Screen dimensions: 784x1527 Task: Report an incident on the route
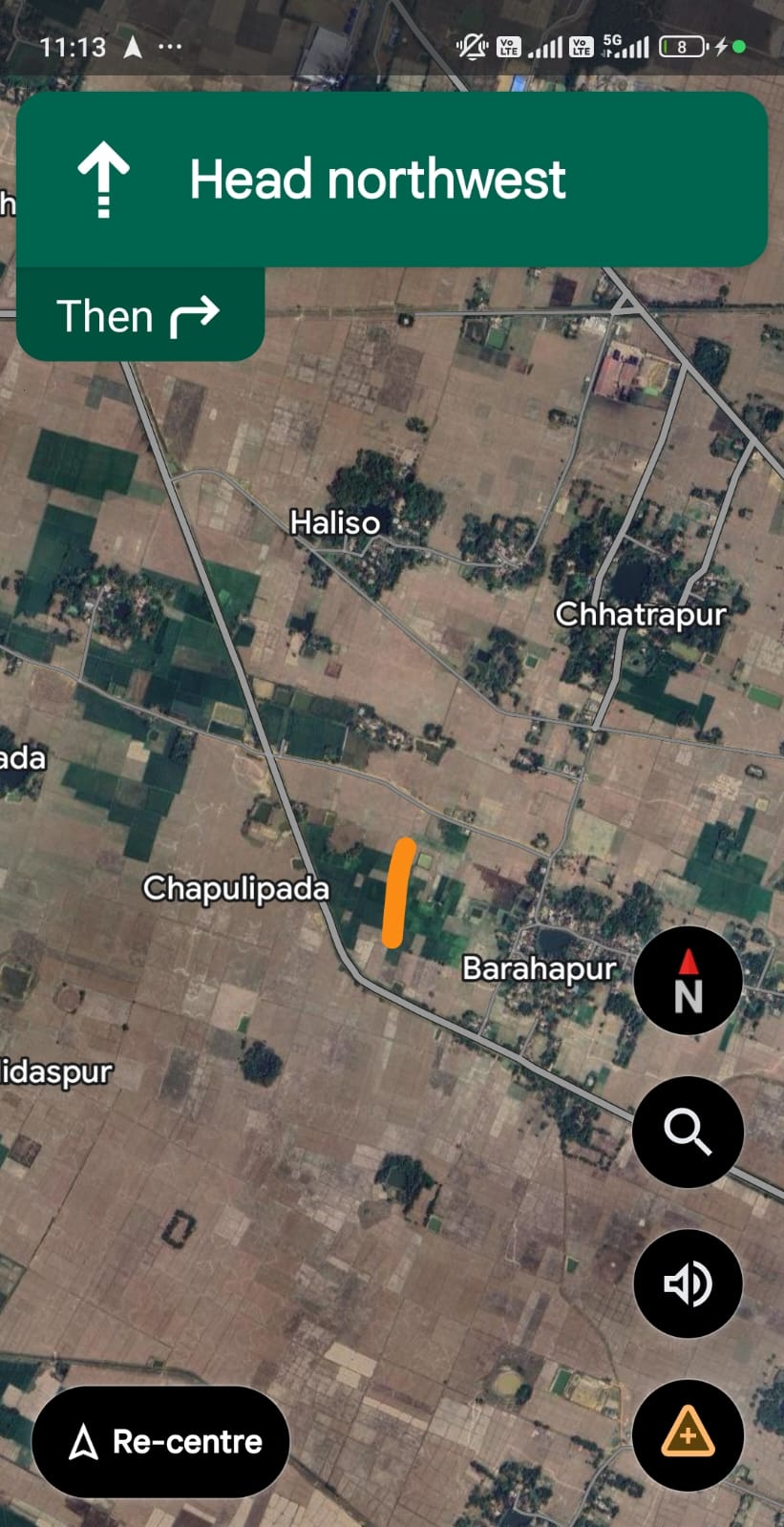(x=688, y=1434)
